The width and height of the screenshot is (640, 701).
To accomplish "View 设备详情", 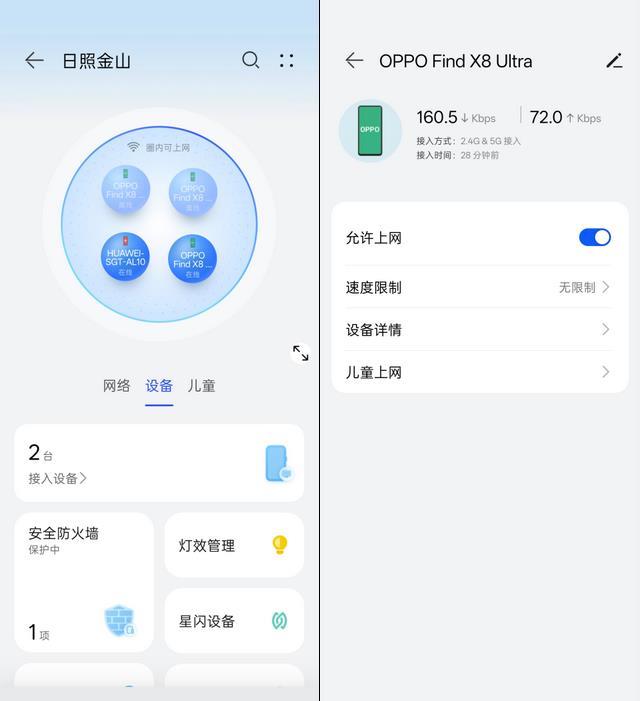I will [x=480, y=329].
